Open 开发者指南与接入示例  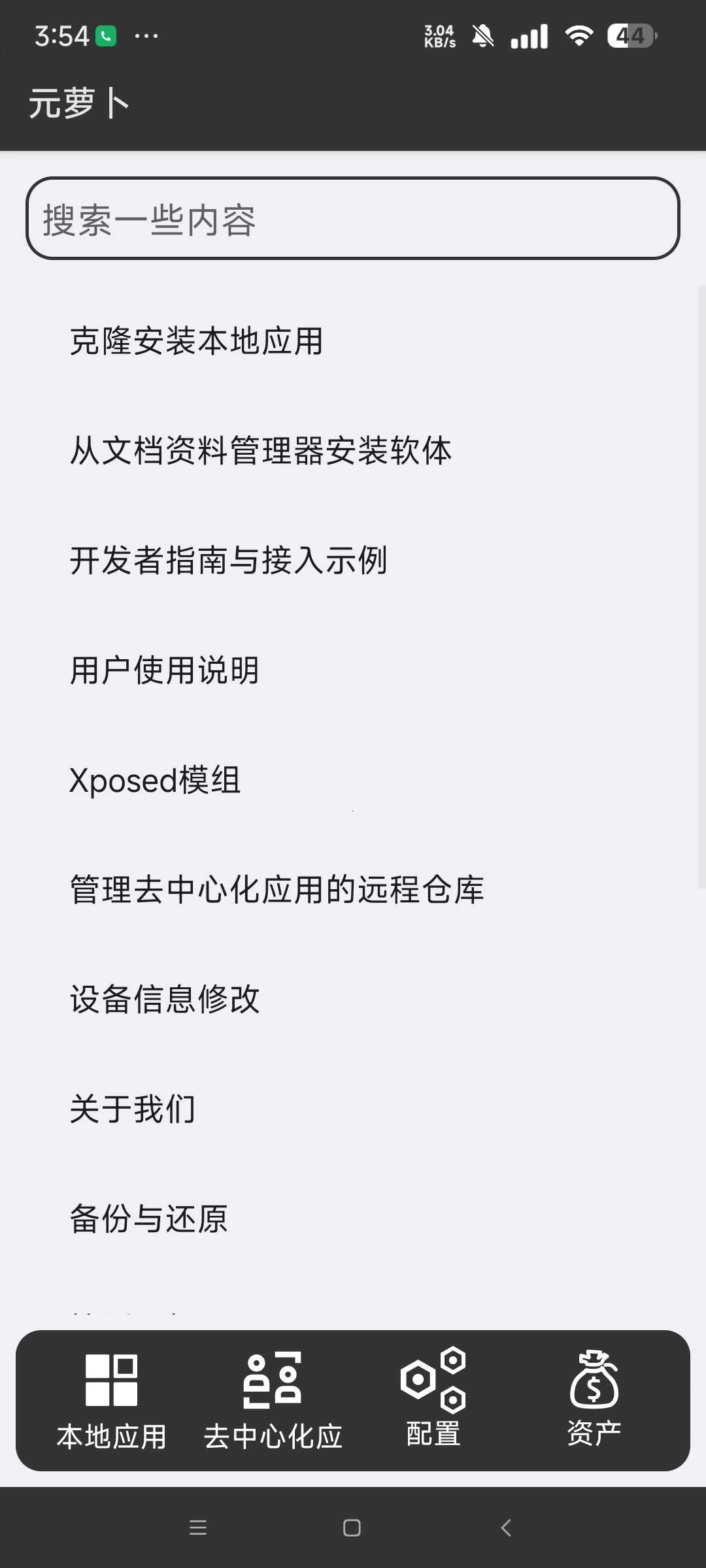[x=353, y=561]
